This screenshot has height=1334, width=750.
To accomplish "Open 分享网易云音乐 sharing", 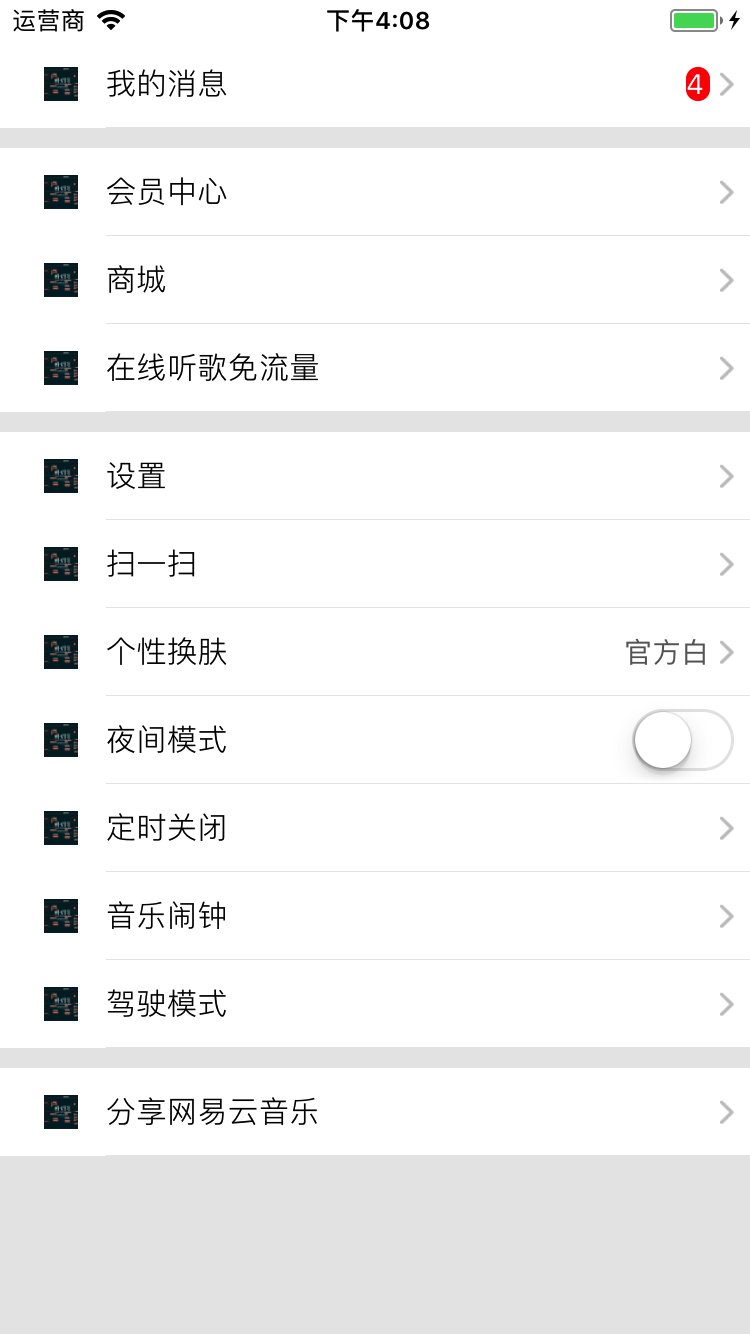I will pos(375,1112).
